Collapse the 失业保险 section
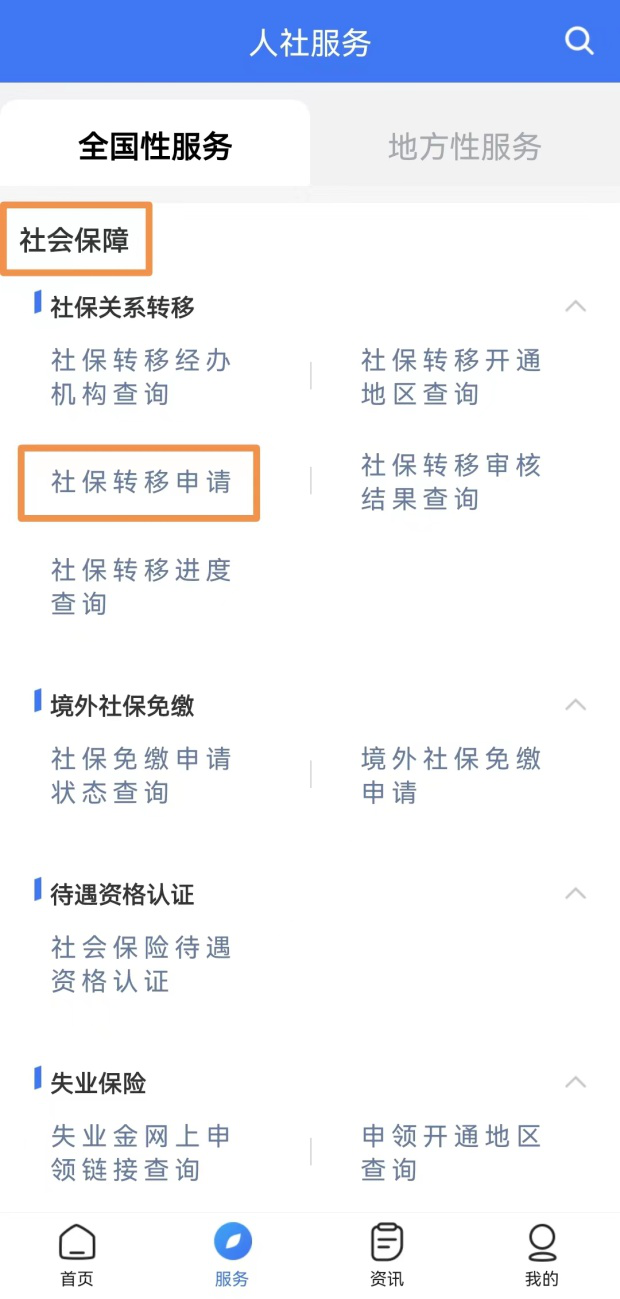The height and width of the screenshot is (1299, 620). tap(575, 1082)
